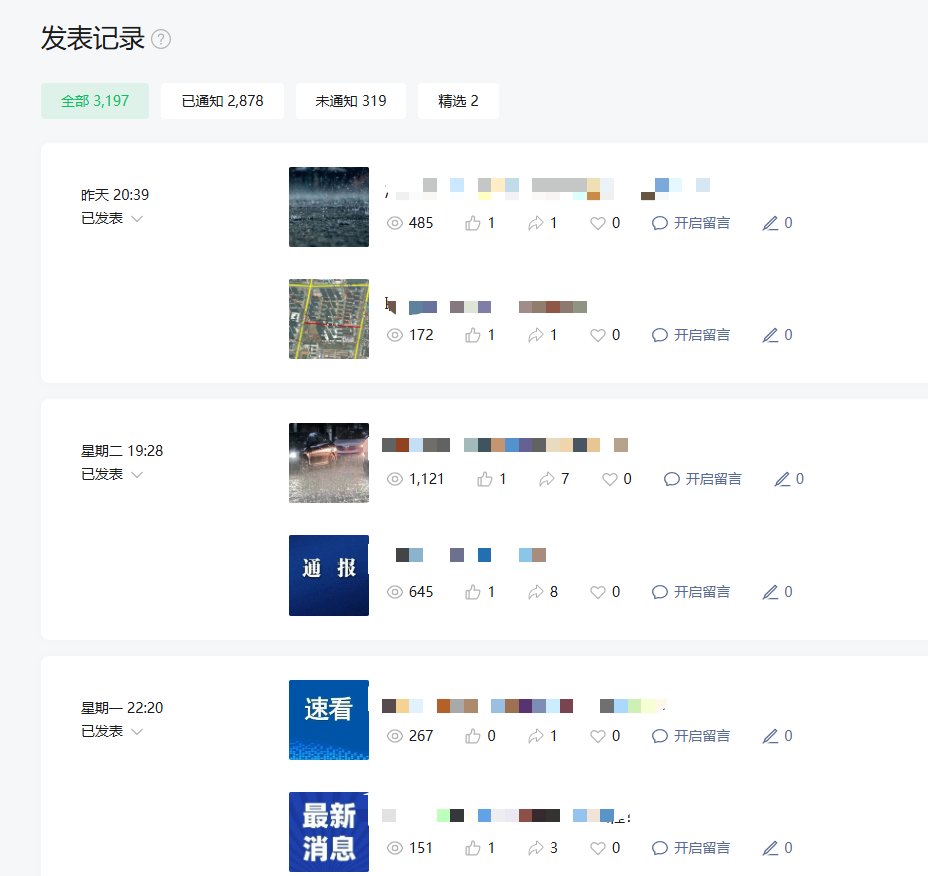Open the map article with 172 views
Viewport: 928px width, 876px height.
329,319
